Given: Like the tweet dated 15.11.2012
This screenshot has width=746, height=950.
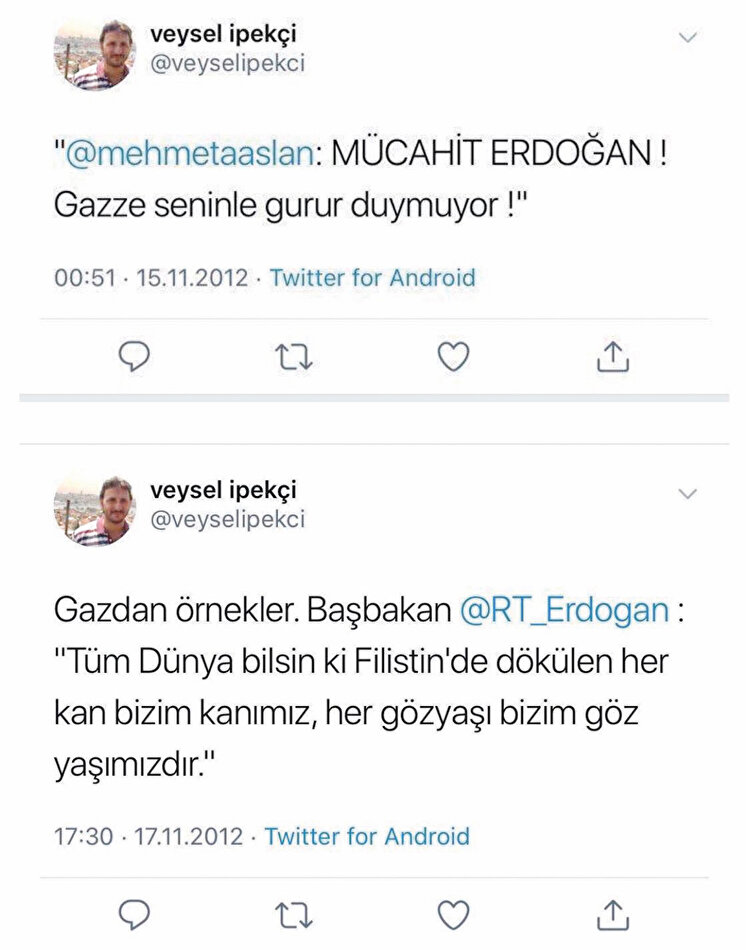Looking at the screenshot, I should [454, 356].
